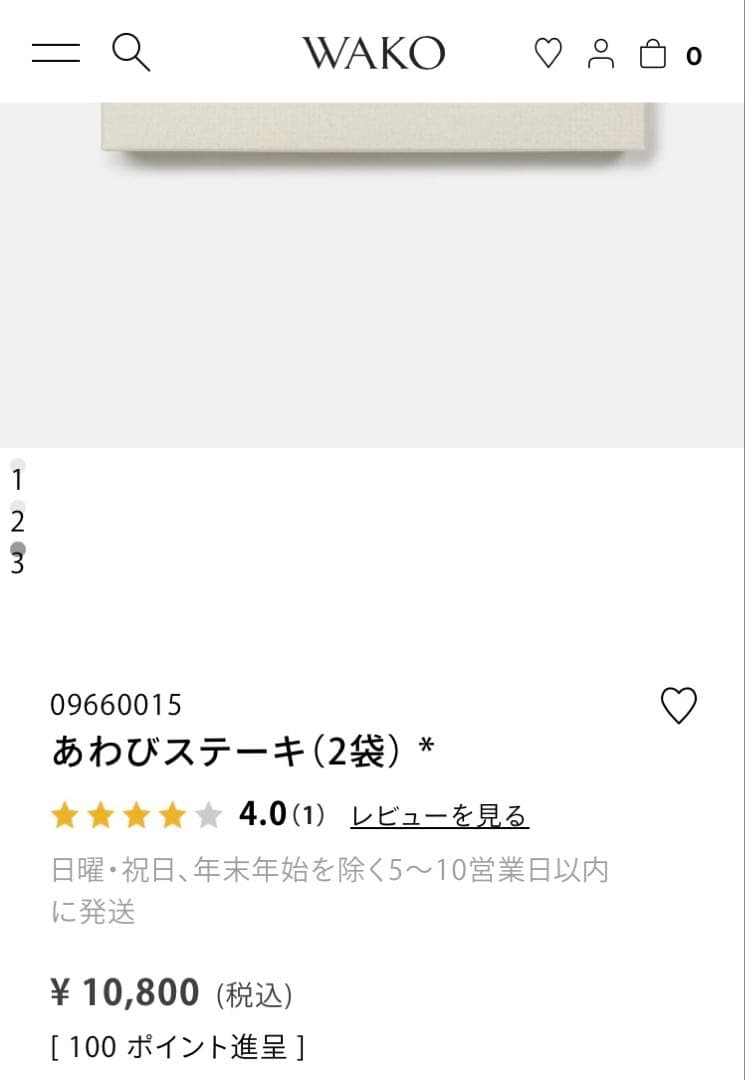Open the shopping bag cart icon
This screenshot has height=1080, width=745.
pyautogui.click(x=653, y=54)
